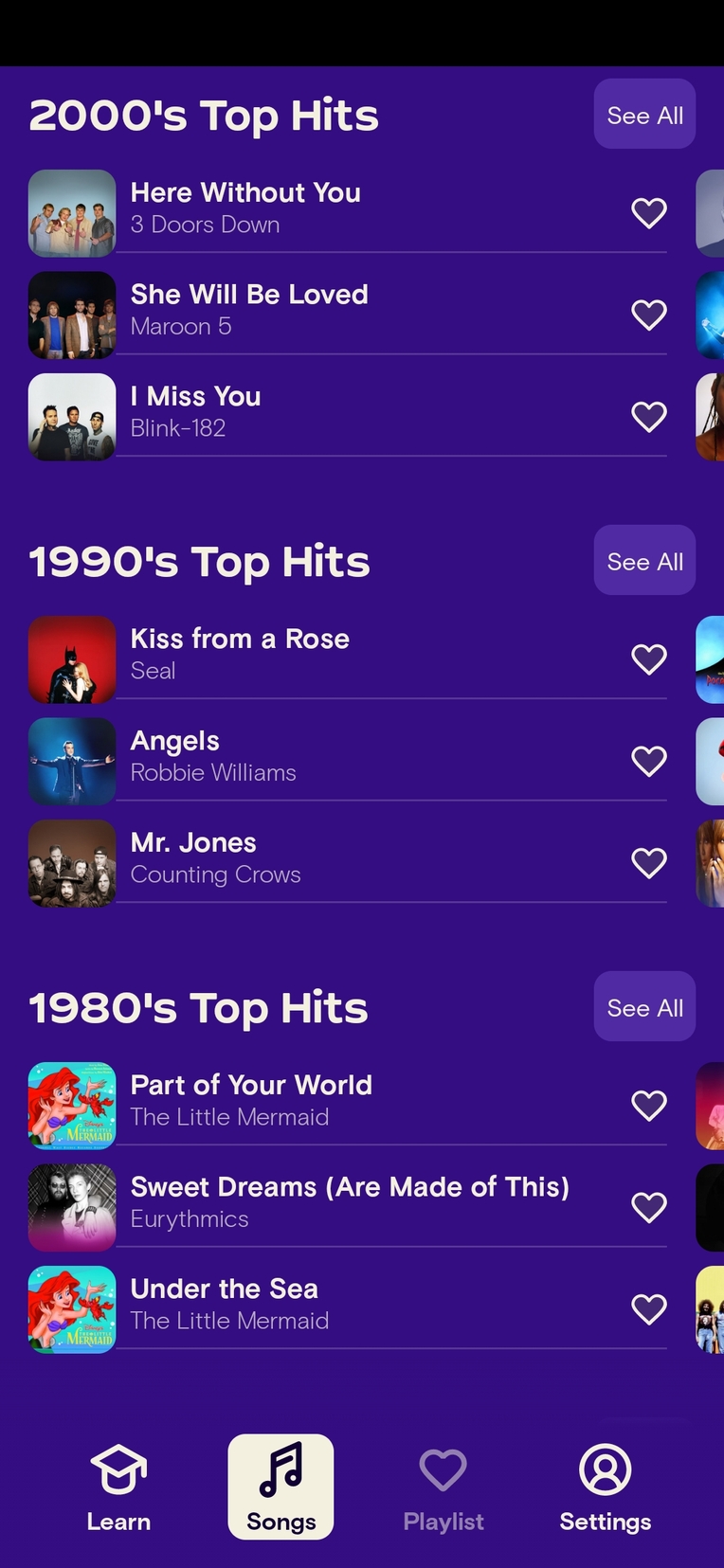This screenshot has width=724, height=1568.
Task: Favorite Here Without You by 3 Doors Down
Action: [x=649, y=212]
